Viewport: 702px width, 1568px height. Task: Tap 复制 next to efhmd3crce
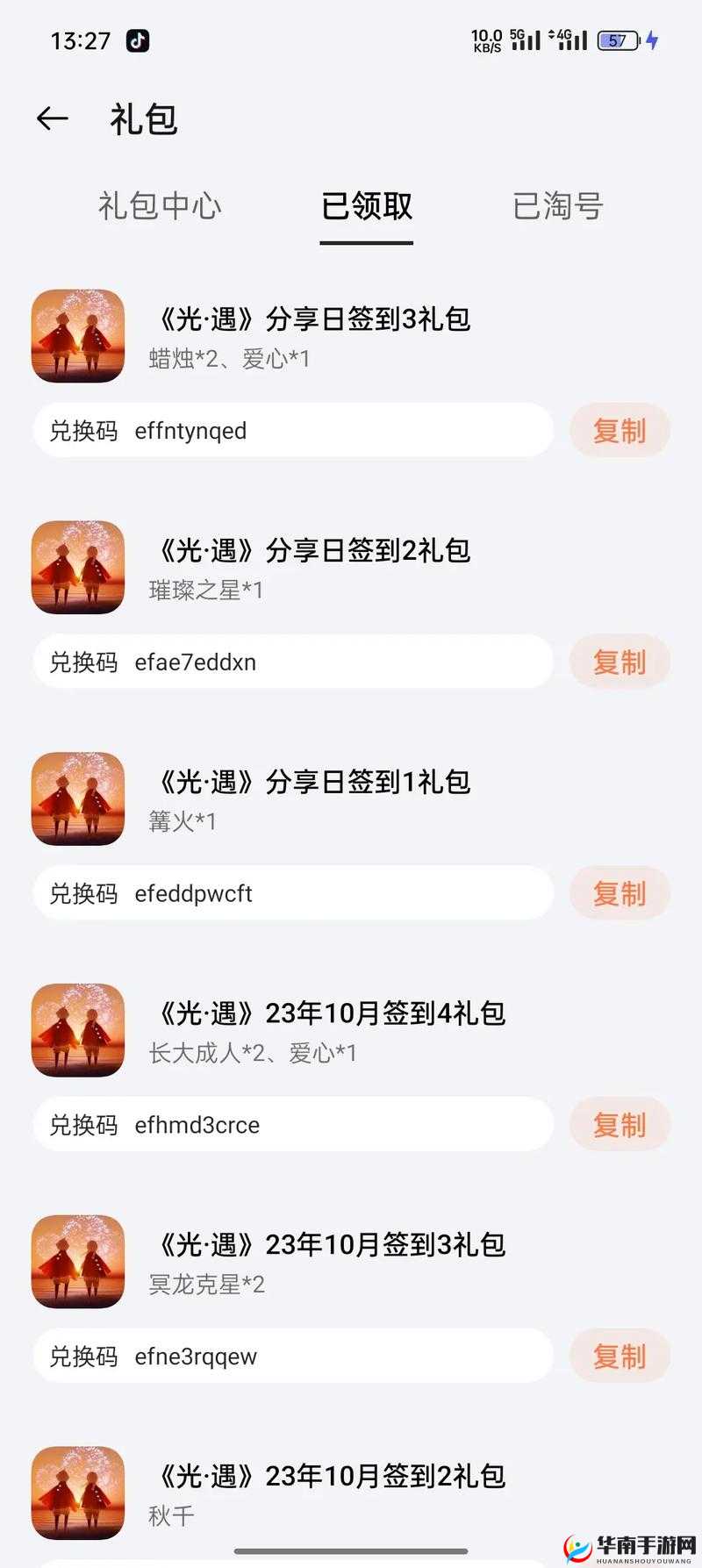point(620,1125)
